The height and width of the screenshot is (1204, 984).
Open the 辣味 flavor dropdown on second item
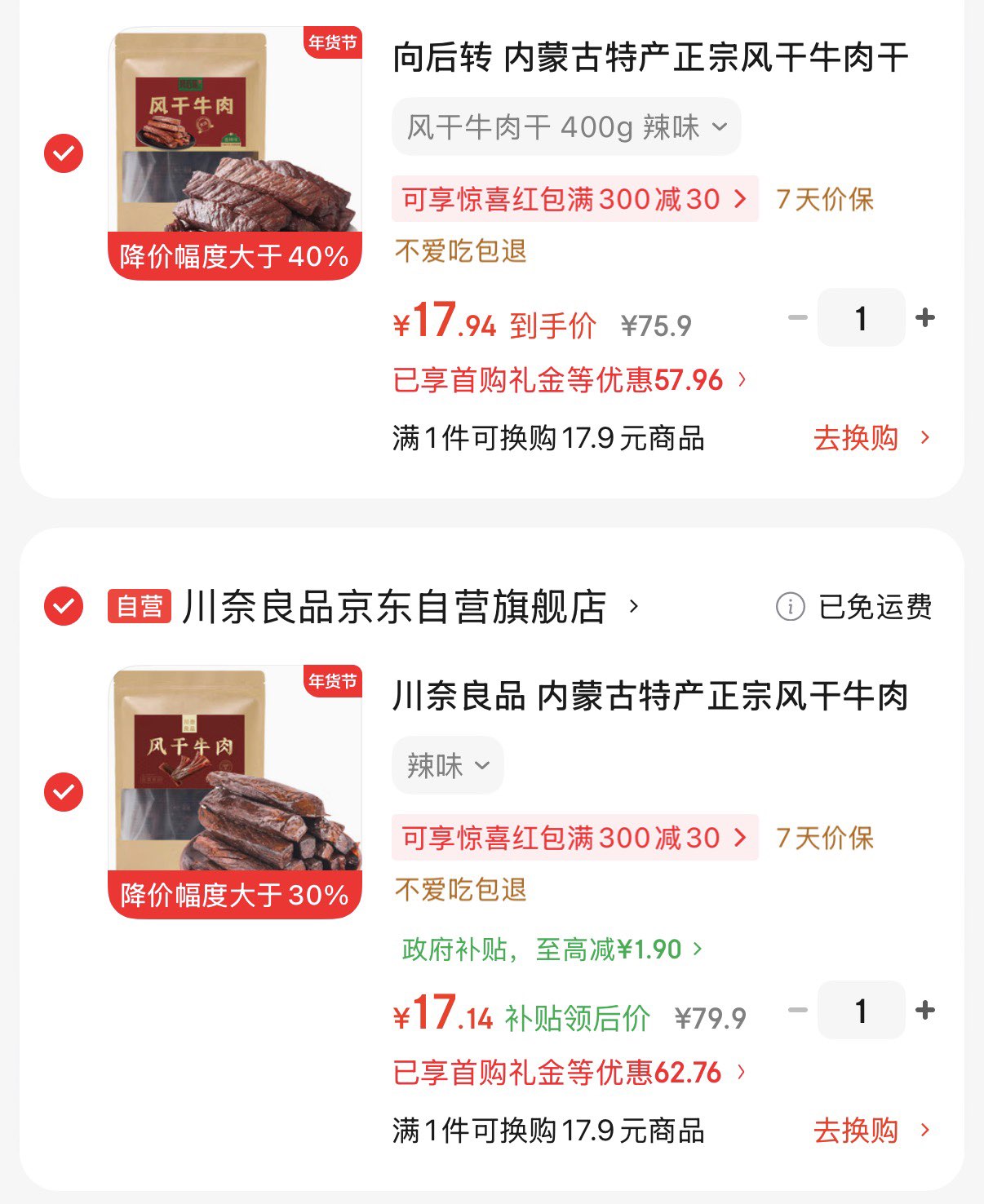tap(447, 764)
